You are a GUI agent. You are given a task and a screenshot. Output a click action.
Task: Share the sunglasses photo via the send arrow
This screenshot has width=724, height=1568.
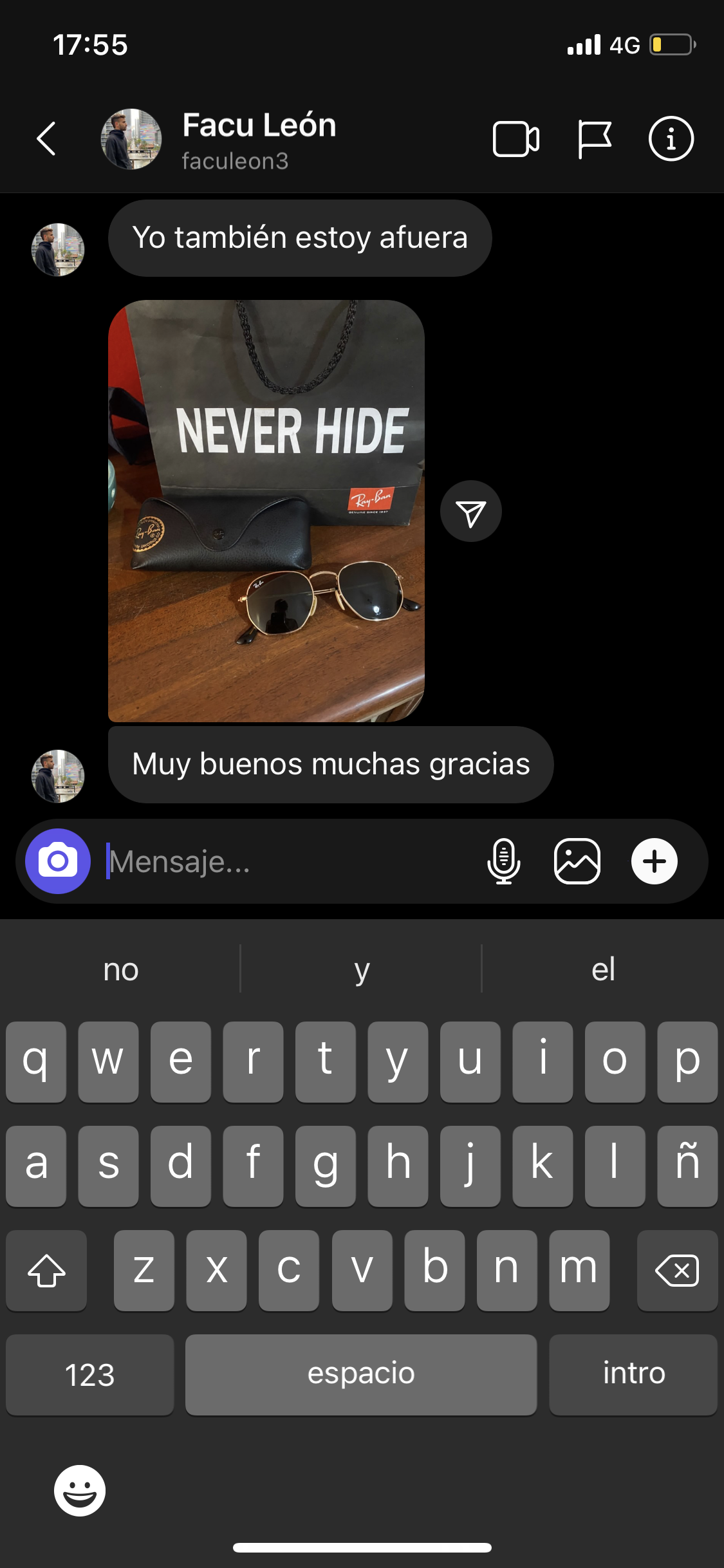pyautogui.click(x=470, y=511)
